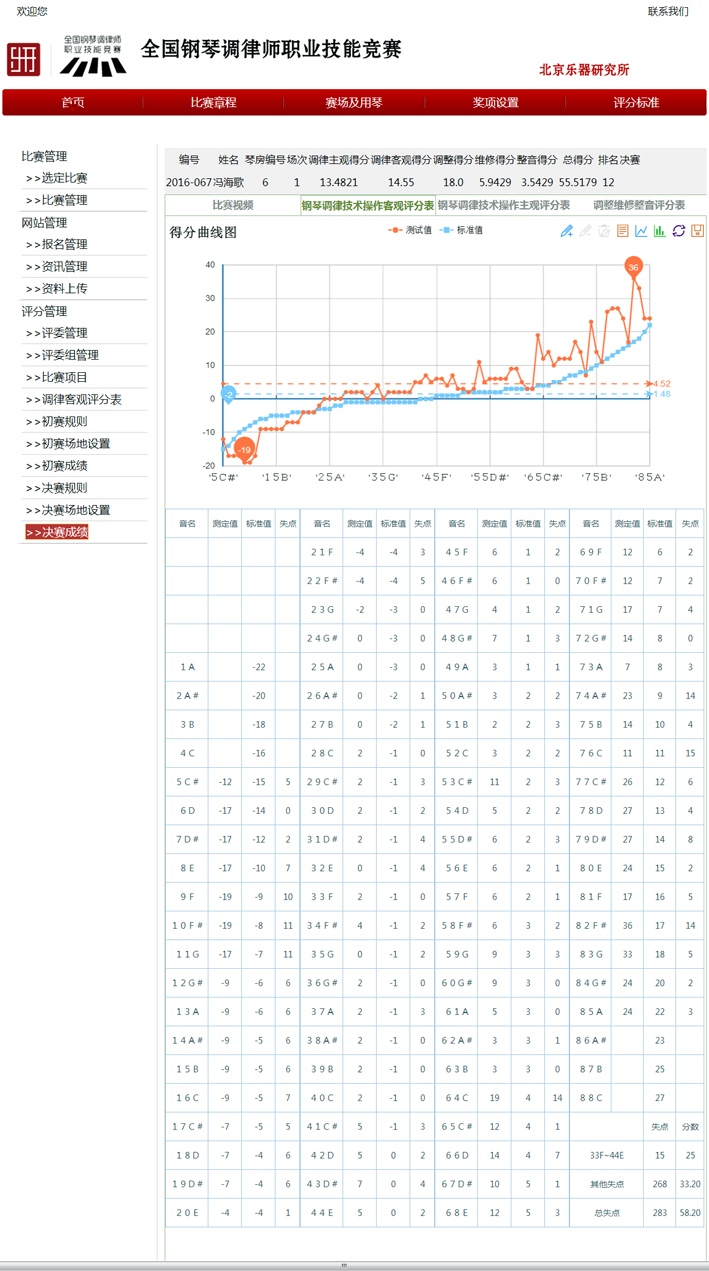Open 决赛规则 in the sidebar
The image size is (709, 1271).
click(x=64, y=488)
